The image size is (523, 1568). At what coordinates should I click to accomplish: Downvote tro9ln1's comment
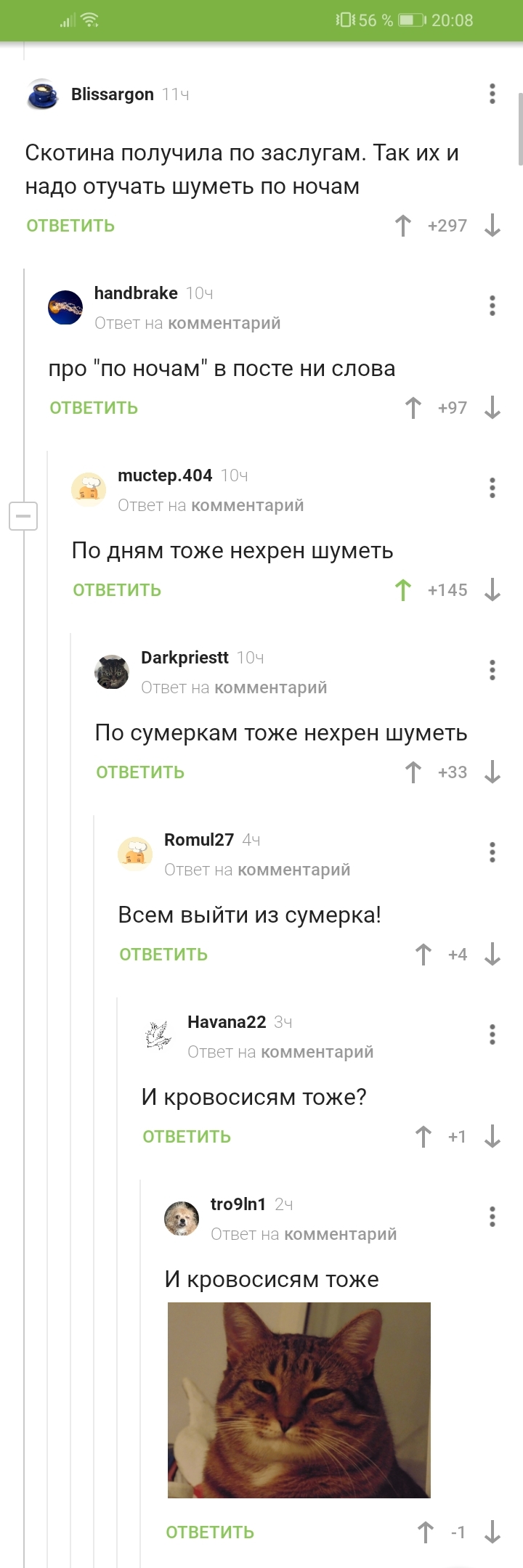492,1532
